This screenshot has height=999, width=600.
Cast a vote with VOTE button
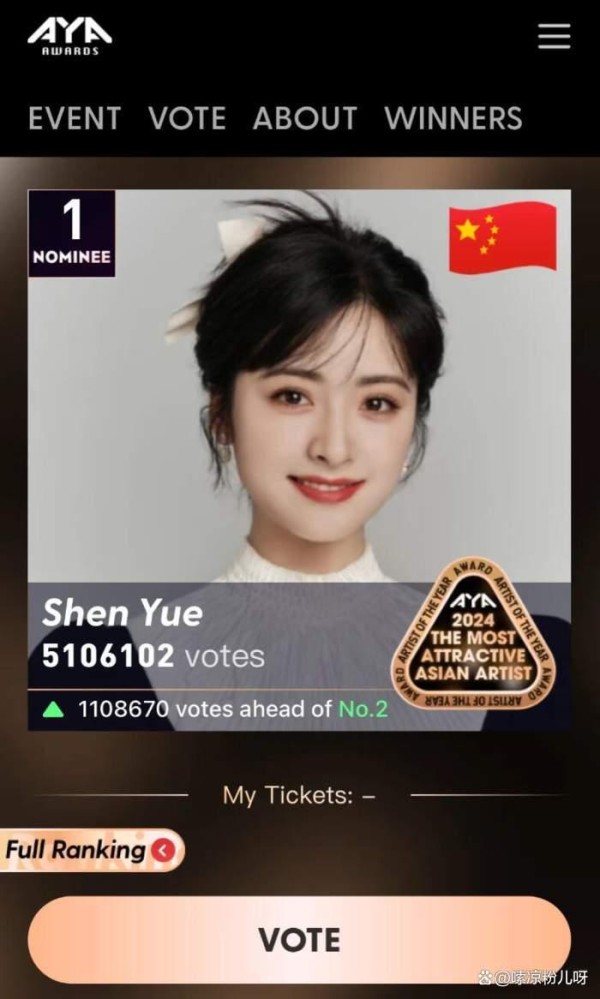[299, 940]
